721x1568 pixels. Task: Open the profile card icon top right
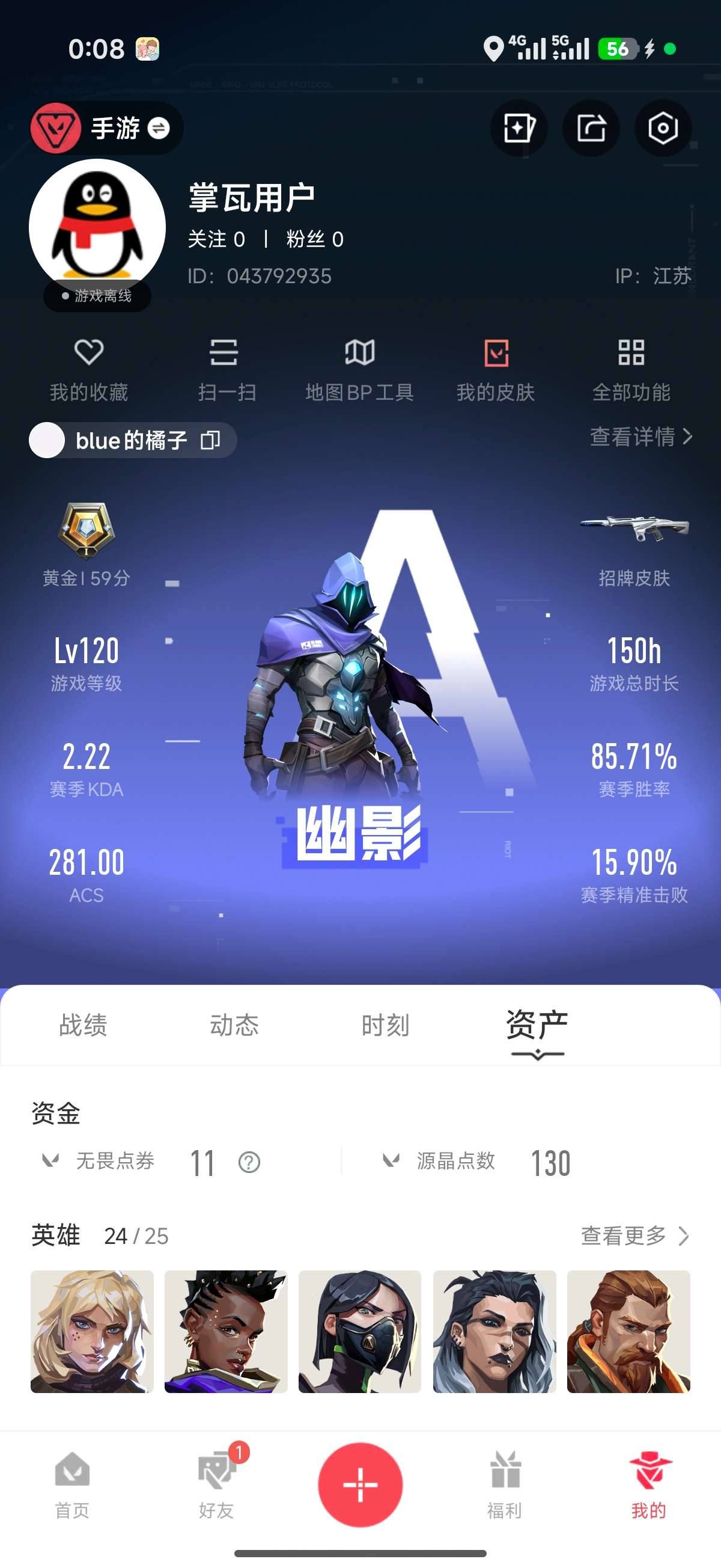519,129
